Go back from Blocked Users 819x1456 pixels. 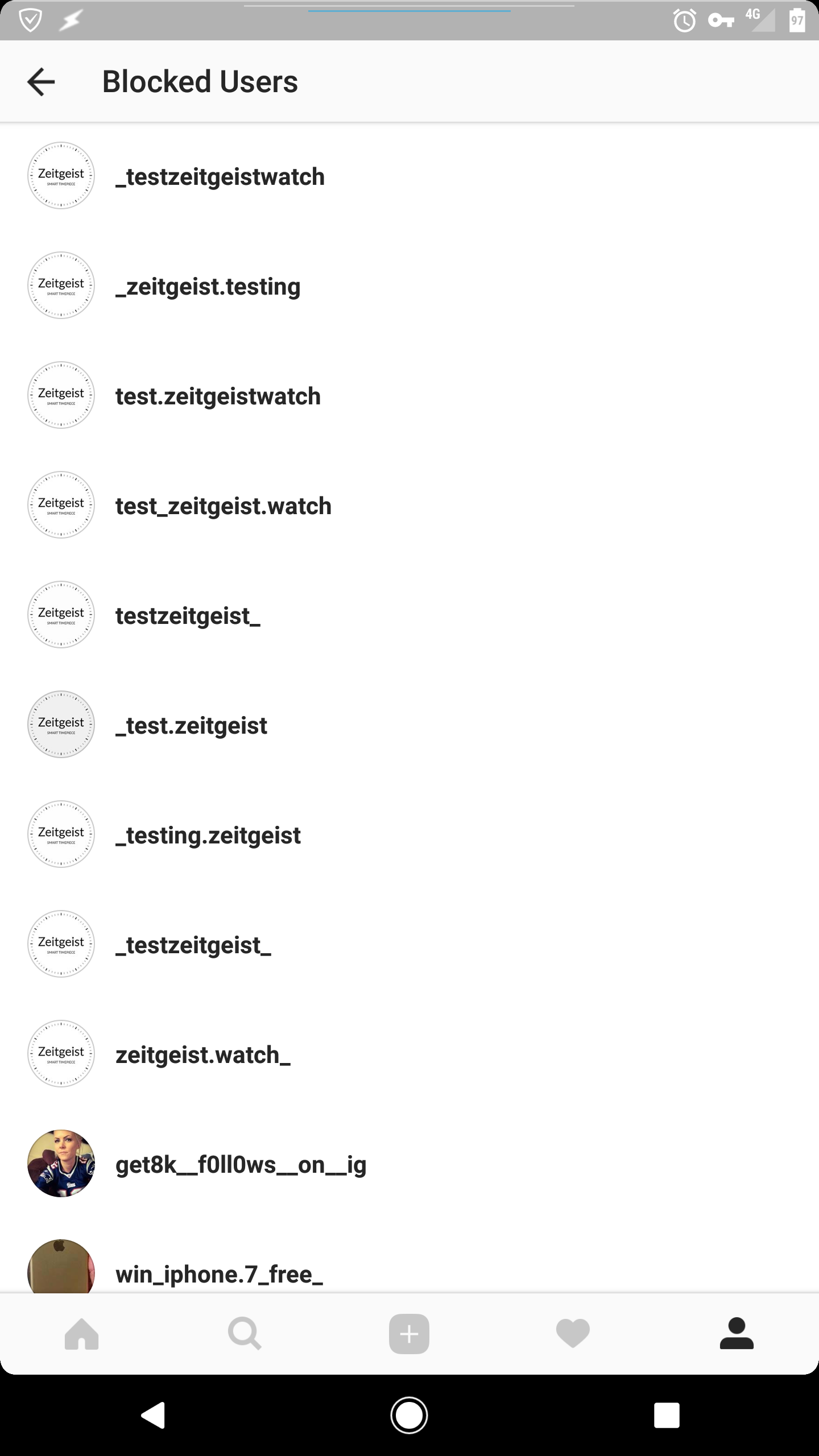[x=41, y=81]
